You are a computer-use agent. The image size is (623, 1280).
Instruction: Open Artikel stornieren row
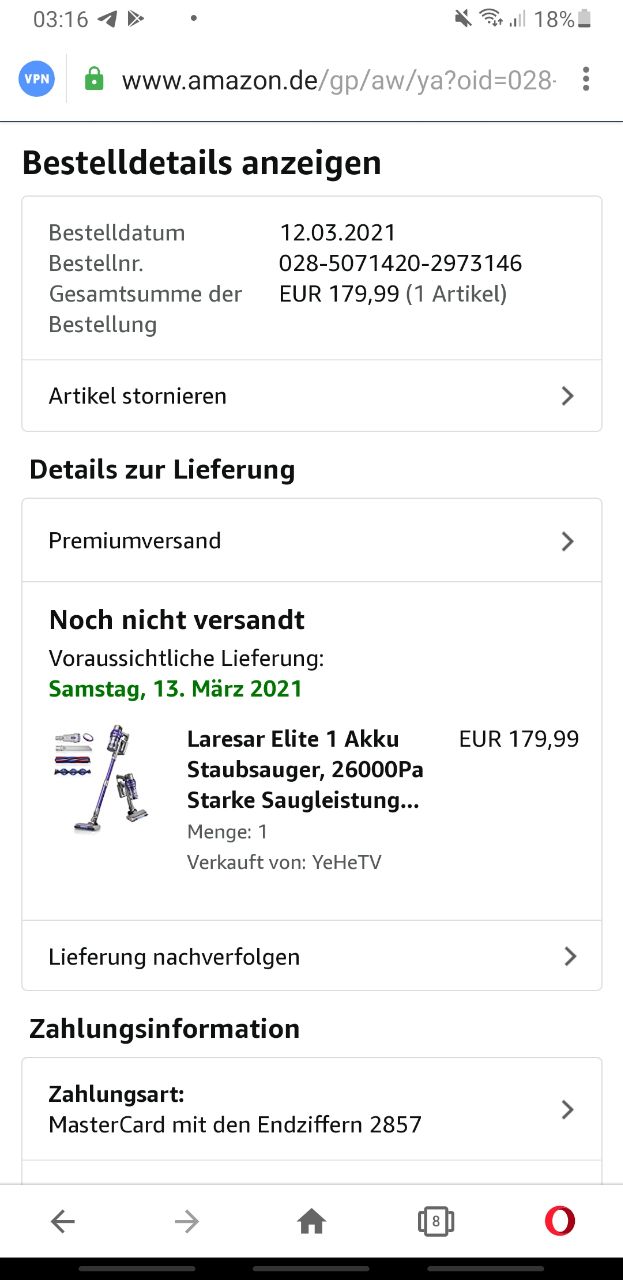coord(312,396)
